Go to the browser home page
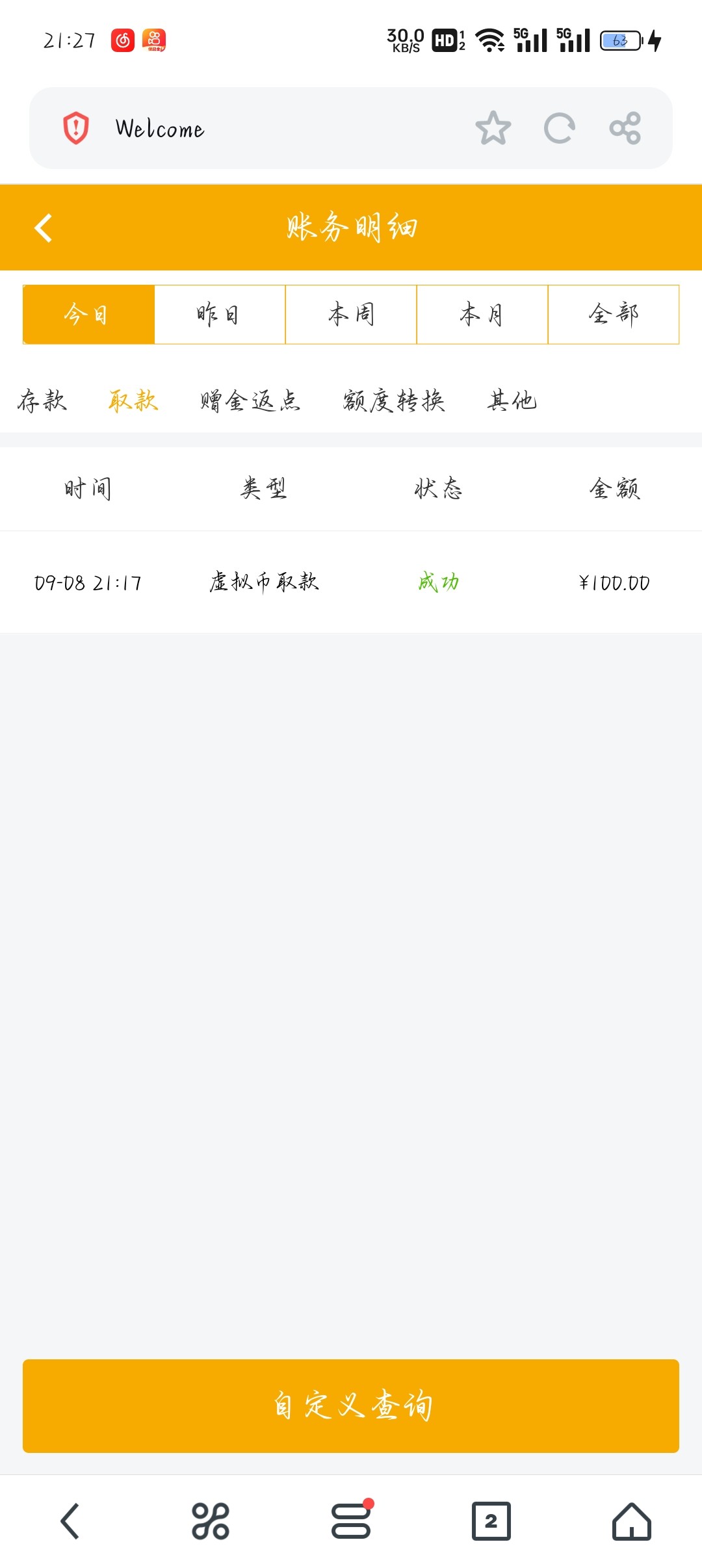Viewport: 702px width, 1568px height. point(631,1521)
